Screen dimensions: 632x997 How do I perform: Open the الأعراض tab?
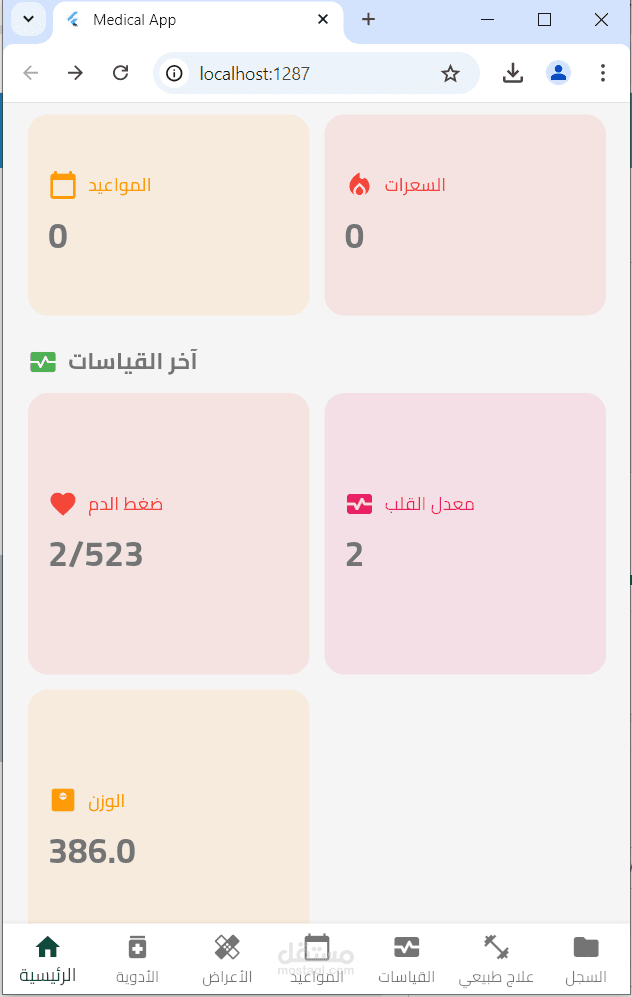[227, 959]
